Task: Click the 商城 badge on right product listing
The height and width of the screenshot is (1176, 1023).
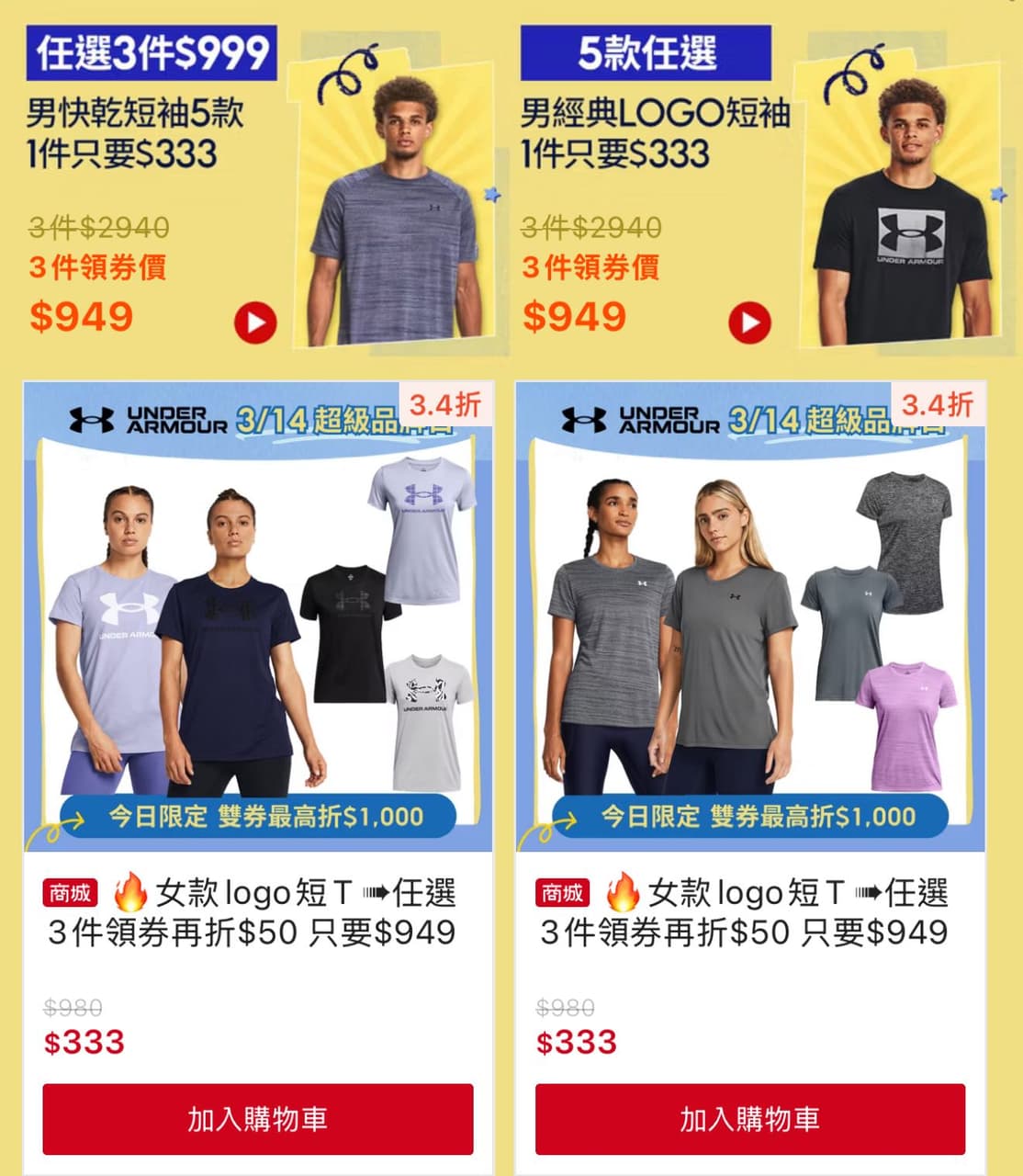Action: 560,891
